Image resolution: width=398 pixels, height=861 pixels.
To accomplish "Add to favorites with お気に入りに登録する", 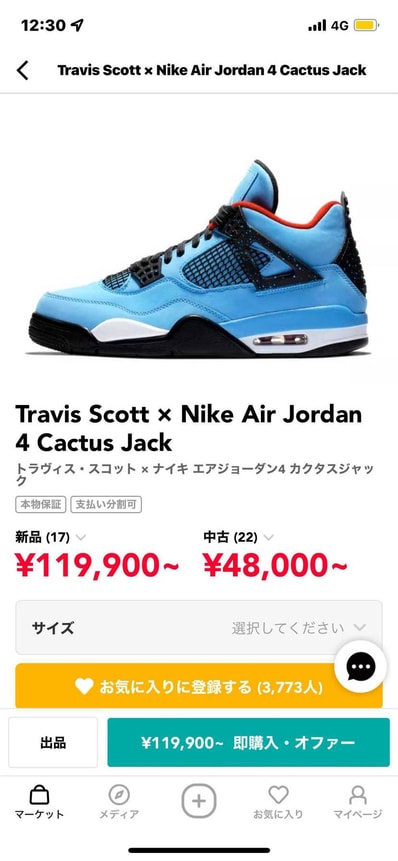I will click(x=199, y=686).
